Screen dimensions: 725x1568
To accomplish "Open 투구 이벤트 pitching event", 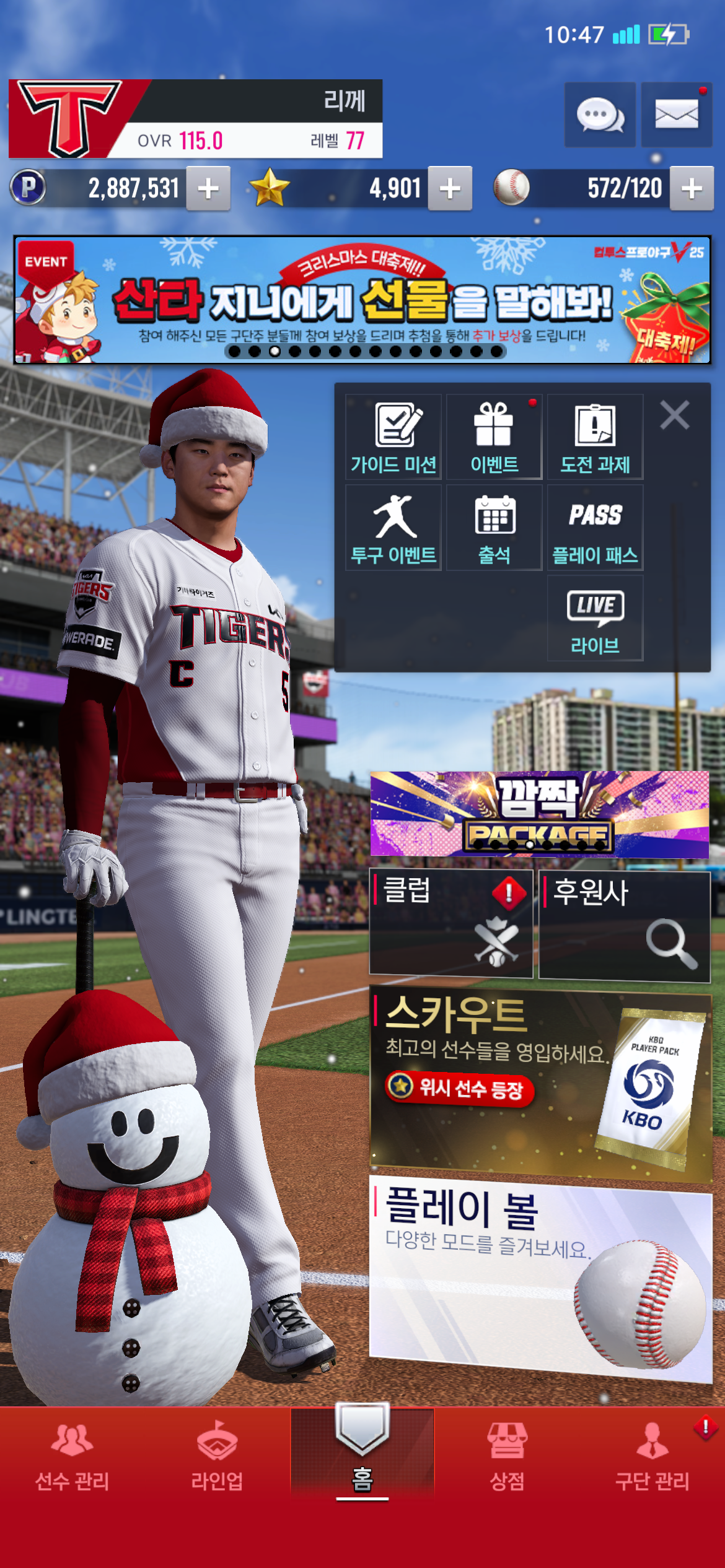I will (x=393, y=527).
